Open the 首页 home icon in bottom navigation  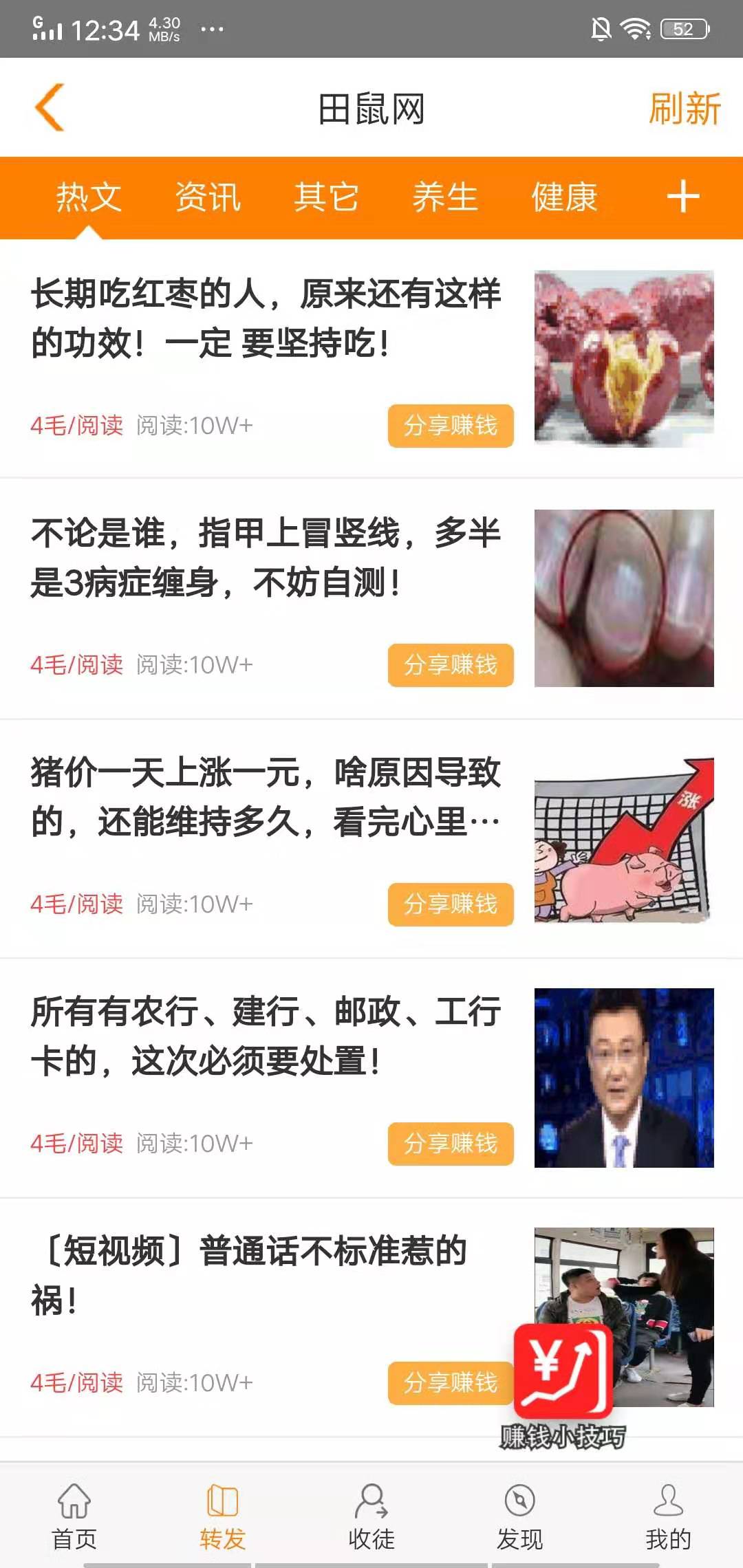74,1516
